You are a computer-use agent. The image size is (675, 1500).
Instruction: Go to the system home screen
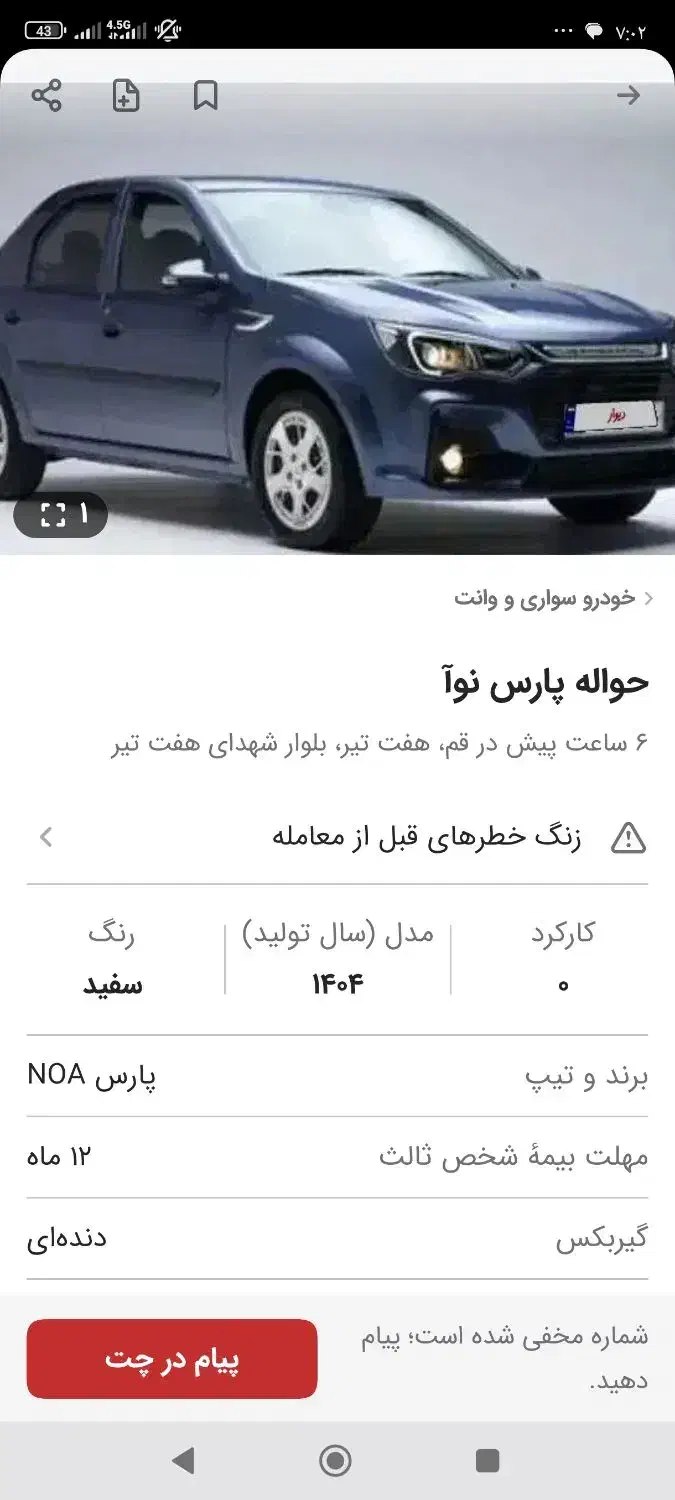coord(336,1461)
